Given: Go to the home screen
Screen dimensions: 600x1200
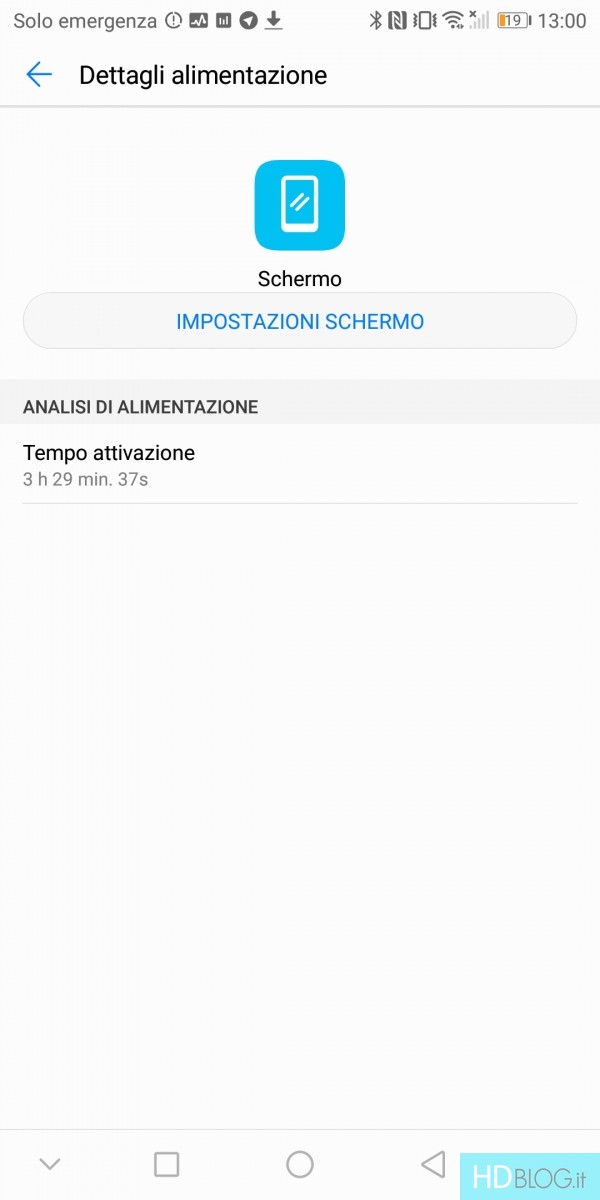Looking at the screenshot, I should [300, 1164].
